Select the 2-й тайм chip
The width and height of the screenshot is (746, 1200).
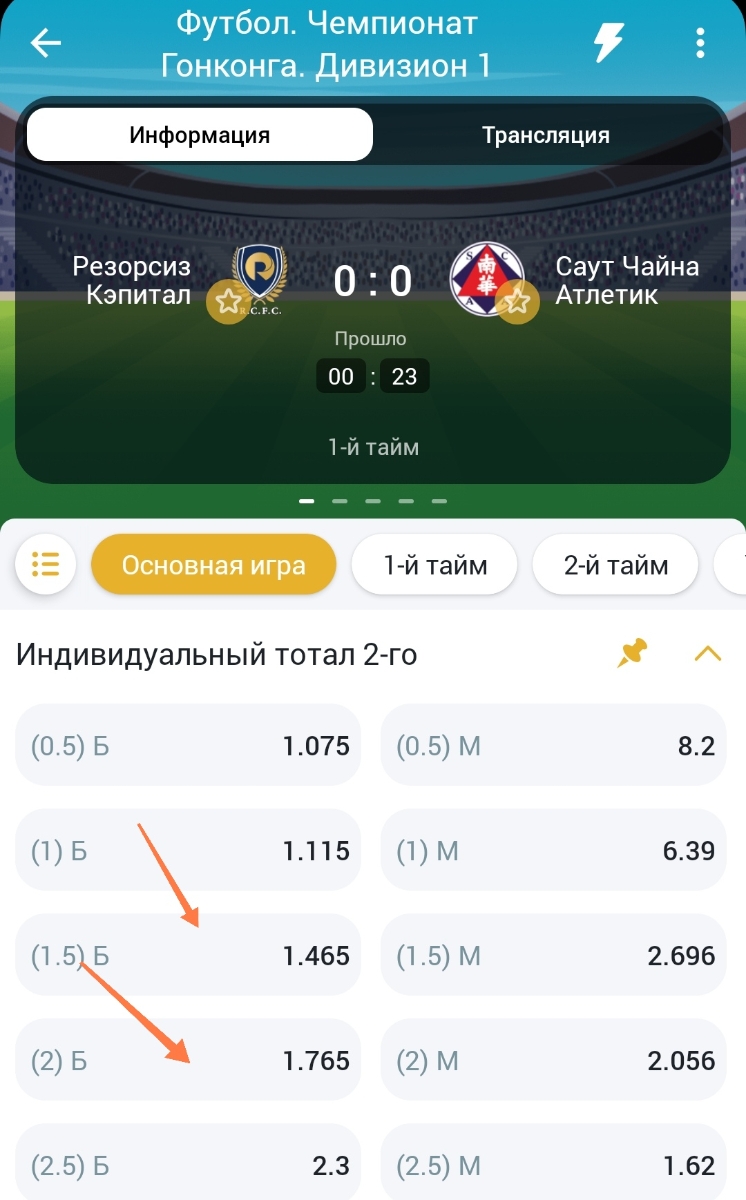tap(615, 565)
